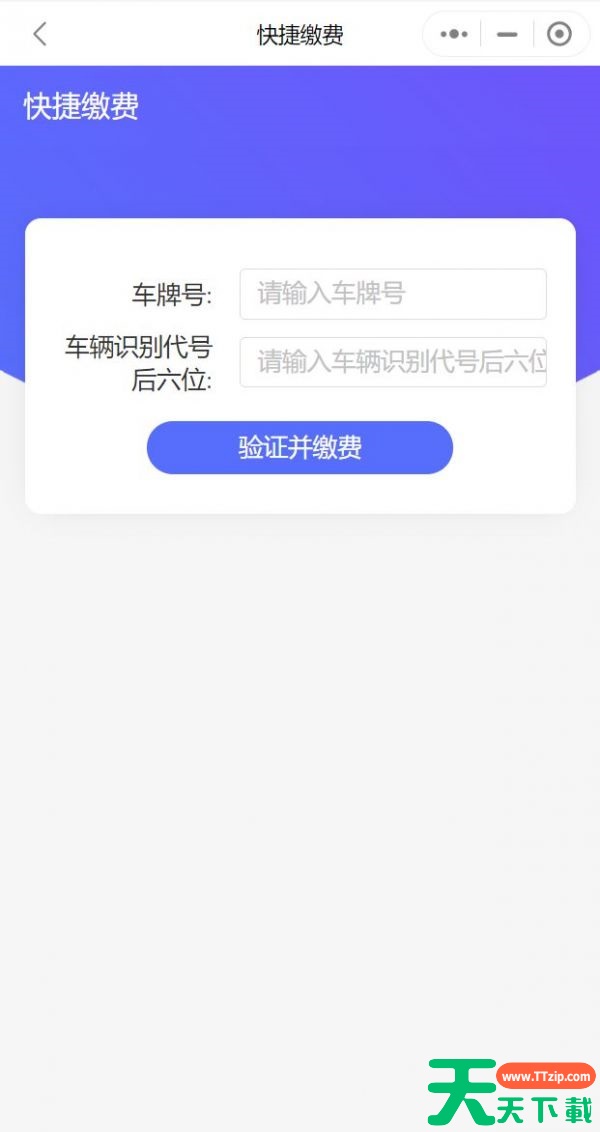Viewport: 600px width, 1132px height.
Task: Open the mini program more options menu
Action: point(454,34)
